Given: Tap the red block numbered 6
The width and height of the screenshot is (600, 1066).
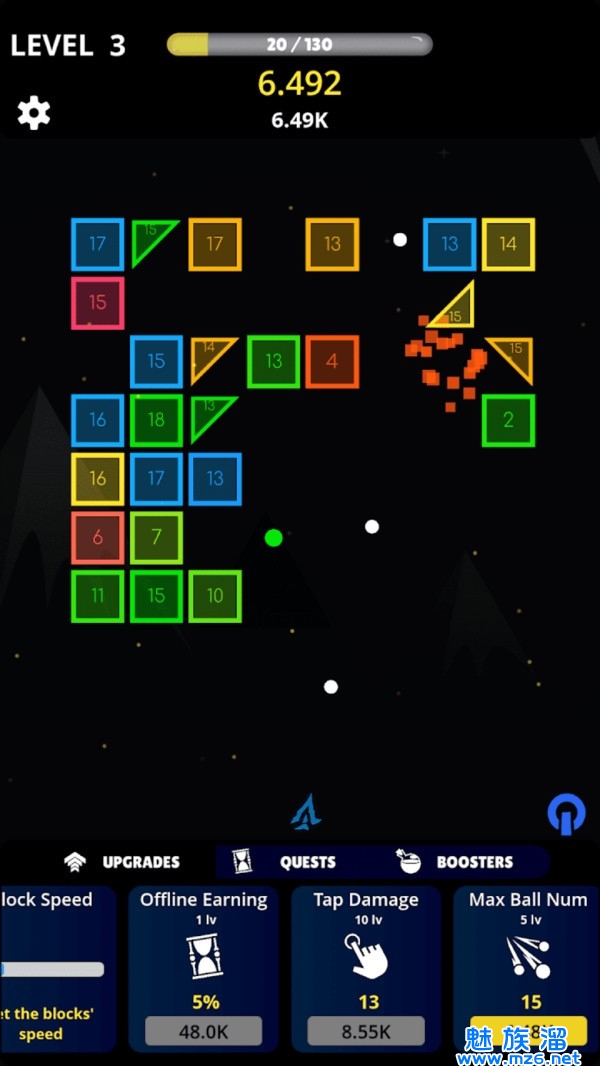Looking at the screenshot, I should [x=97, y=538].
